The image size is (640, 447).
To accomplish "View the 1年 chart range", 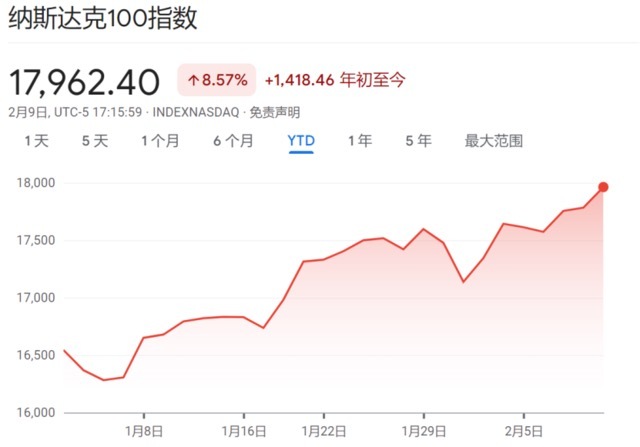I will [x=360, y=141].
